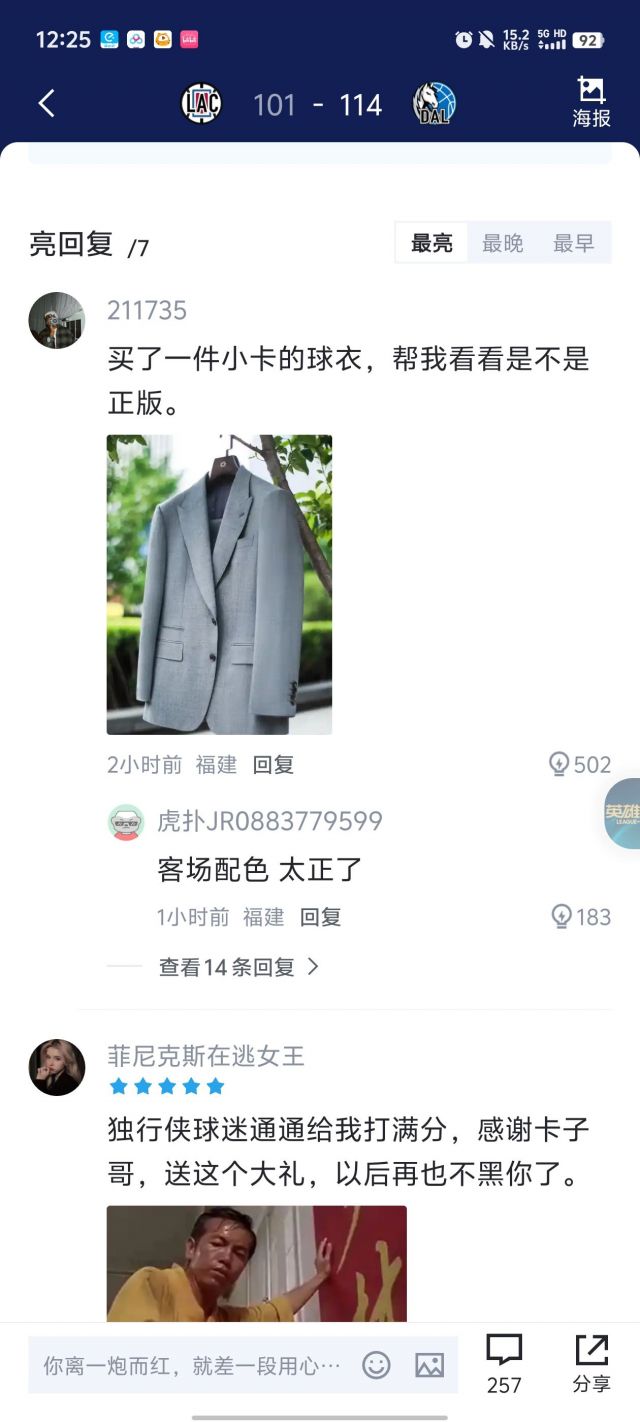Expand 查看14条回复 replies

[239, 967]
